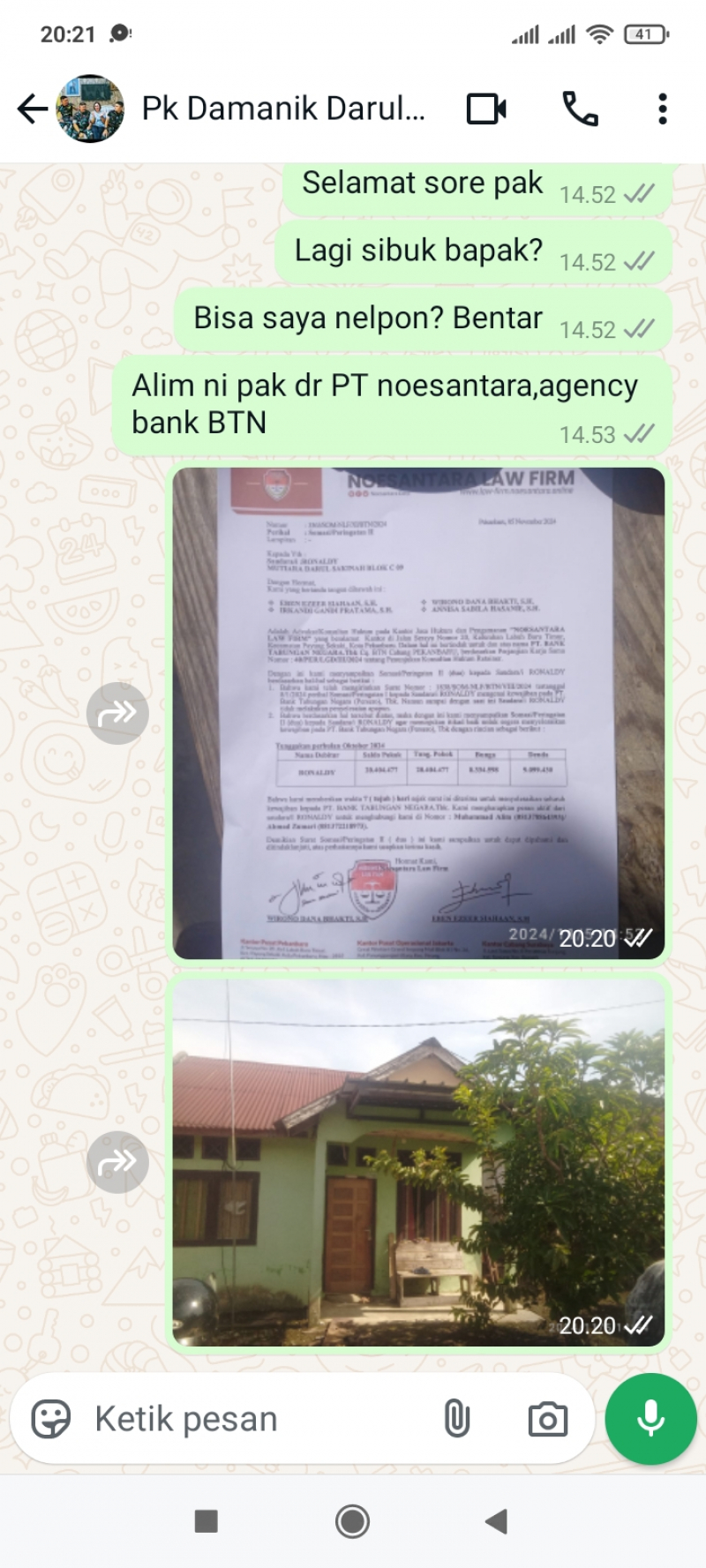
Task: Open the emoji picker
Action: click(x=50, y=1420)
